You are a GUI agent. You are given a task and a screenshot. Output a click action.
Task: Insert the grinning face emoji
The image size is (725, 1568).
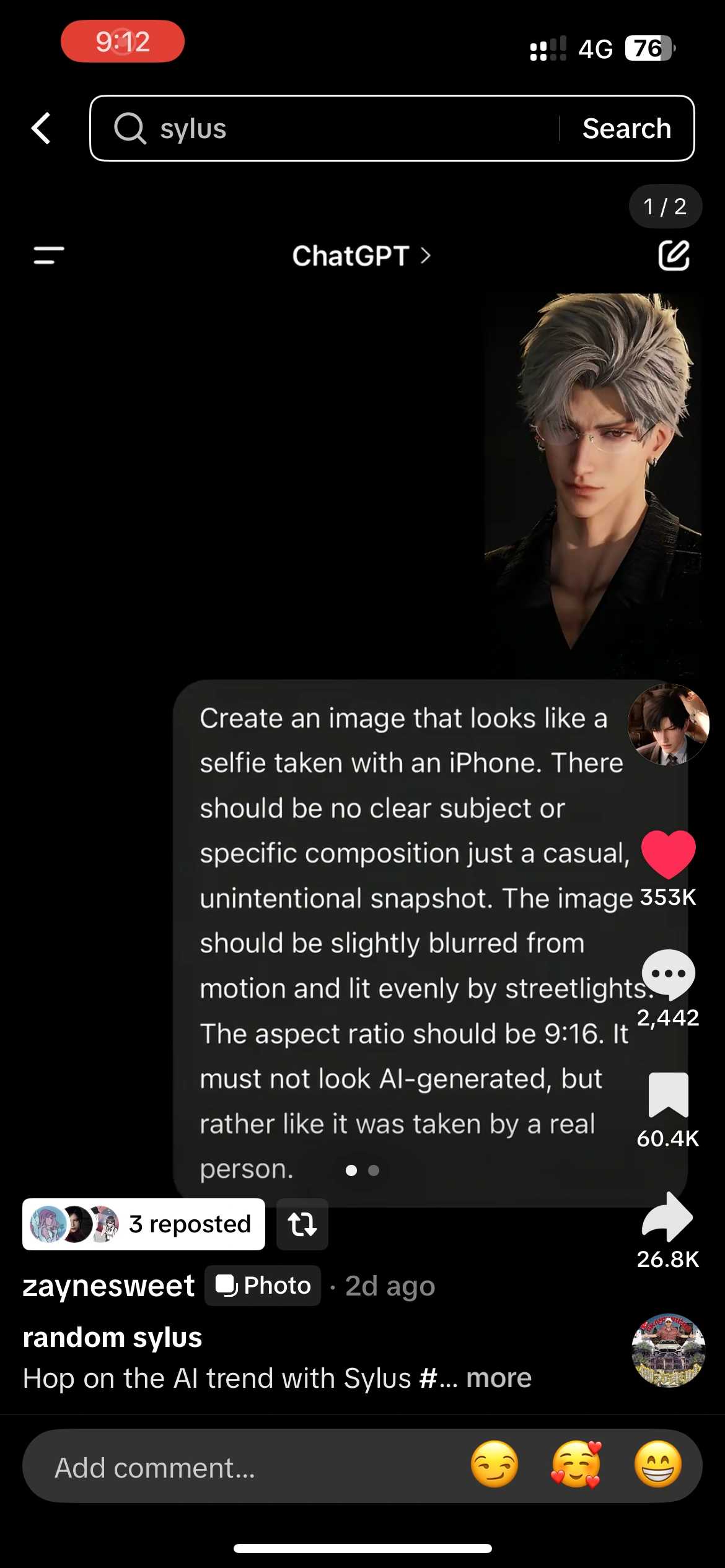[658, 1465]
